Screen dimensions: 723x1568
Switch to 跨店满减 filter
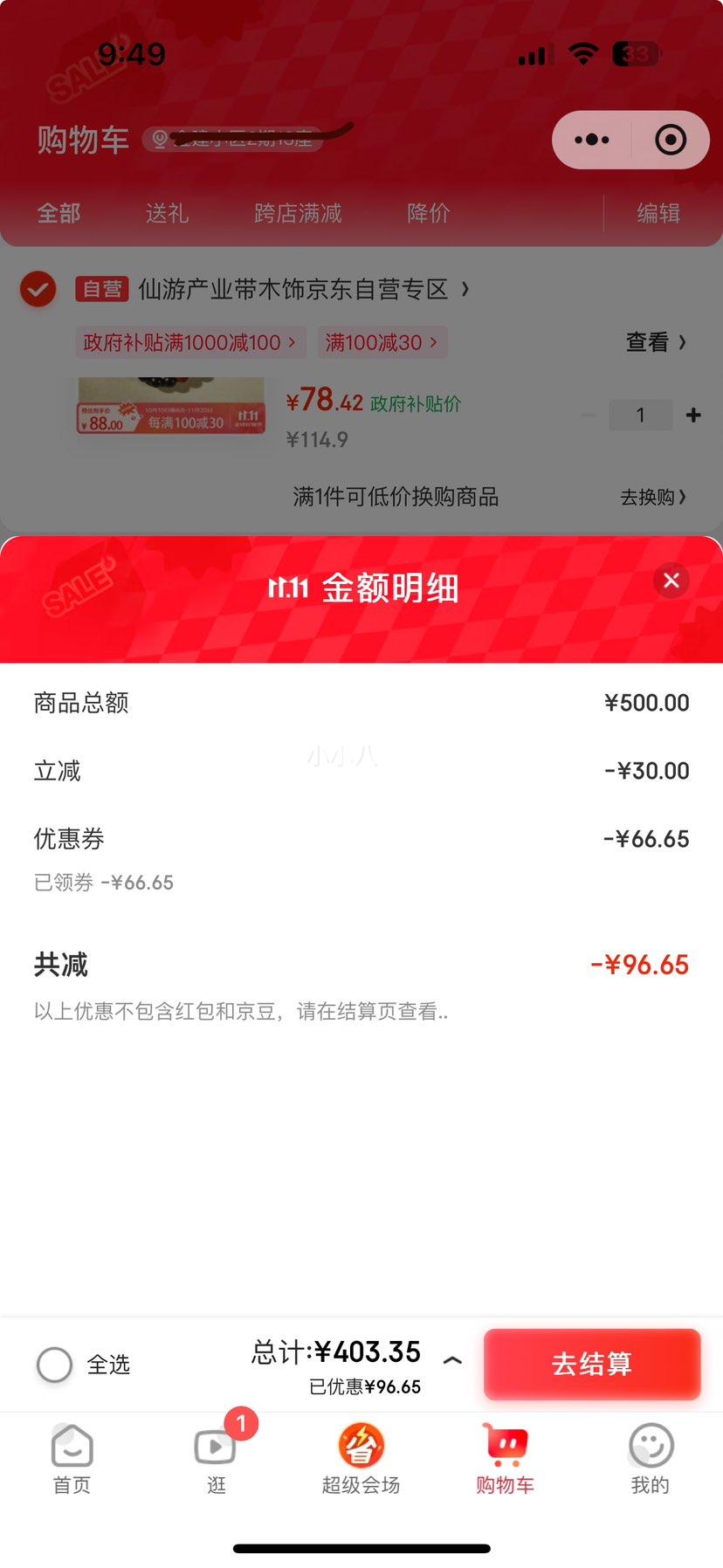(298, 213)
